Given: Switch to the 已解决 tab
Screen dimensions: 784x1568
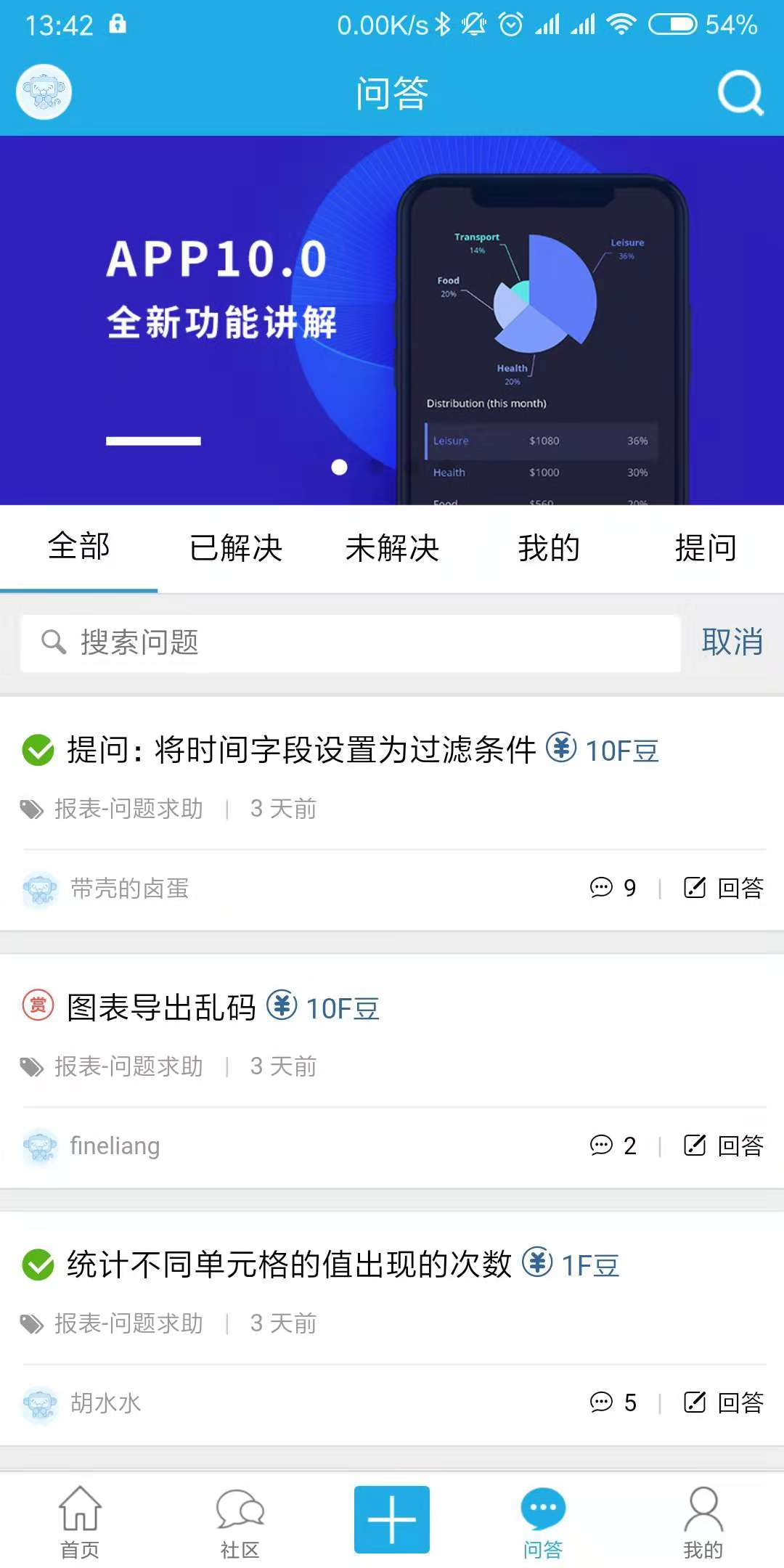Looking at the screenshot, I should (235, 548).
